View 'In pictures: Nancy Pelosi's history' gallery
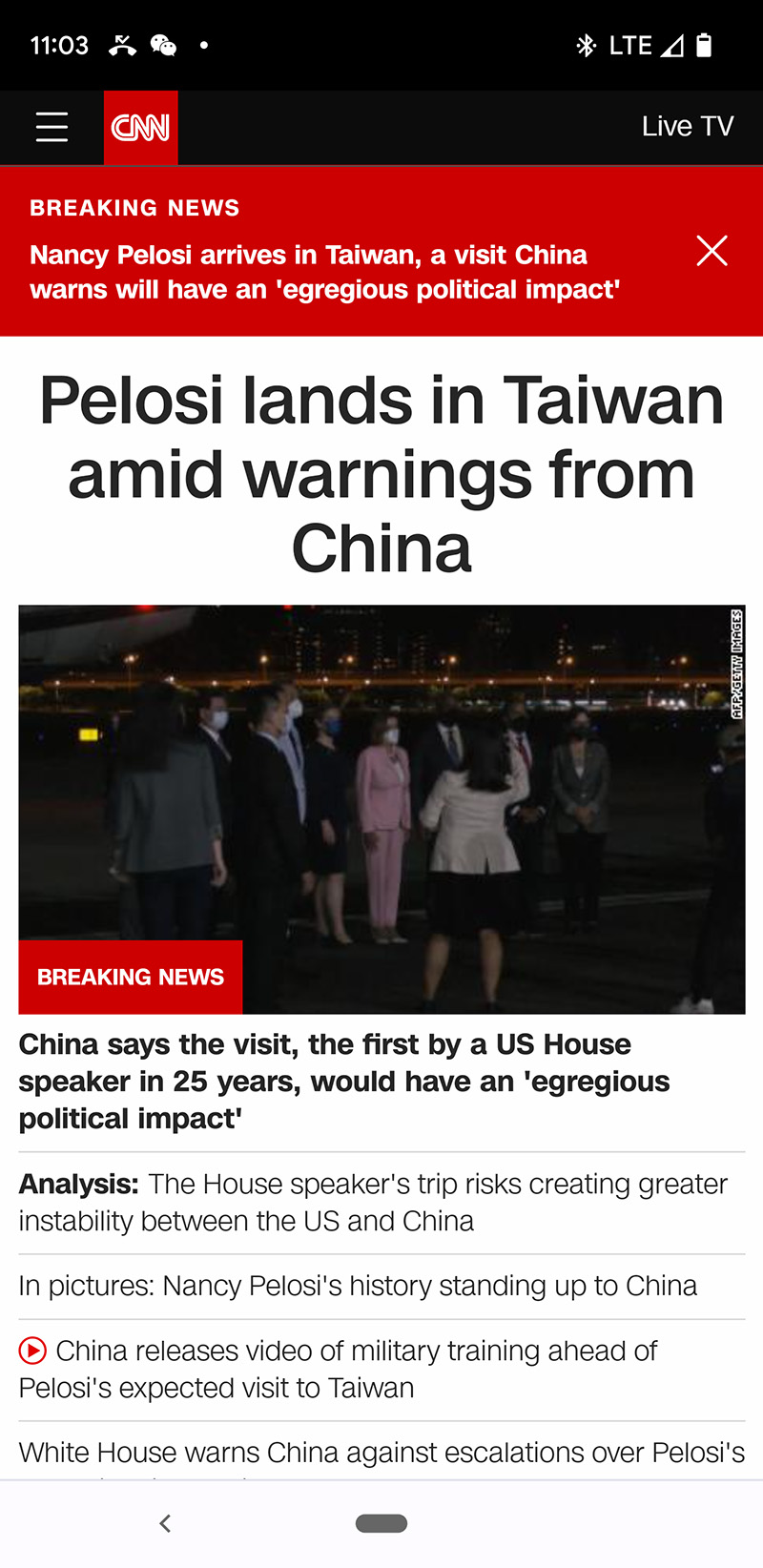763x1568 pixels. [x=358, y=1286]
